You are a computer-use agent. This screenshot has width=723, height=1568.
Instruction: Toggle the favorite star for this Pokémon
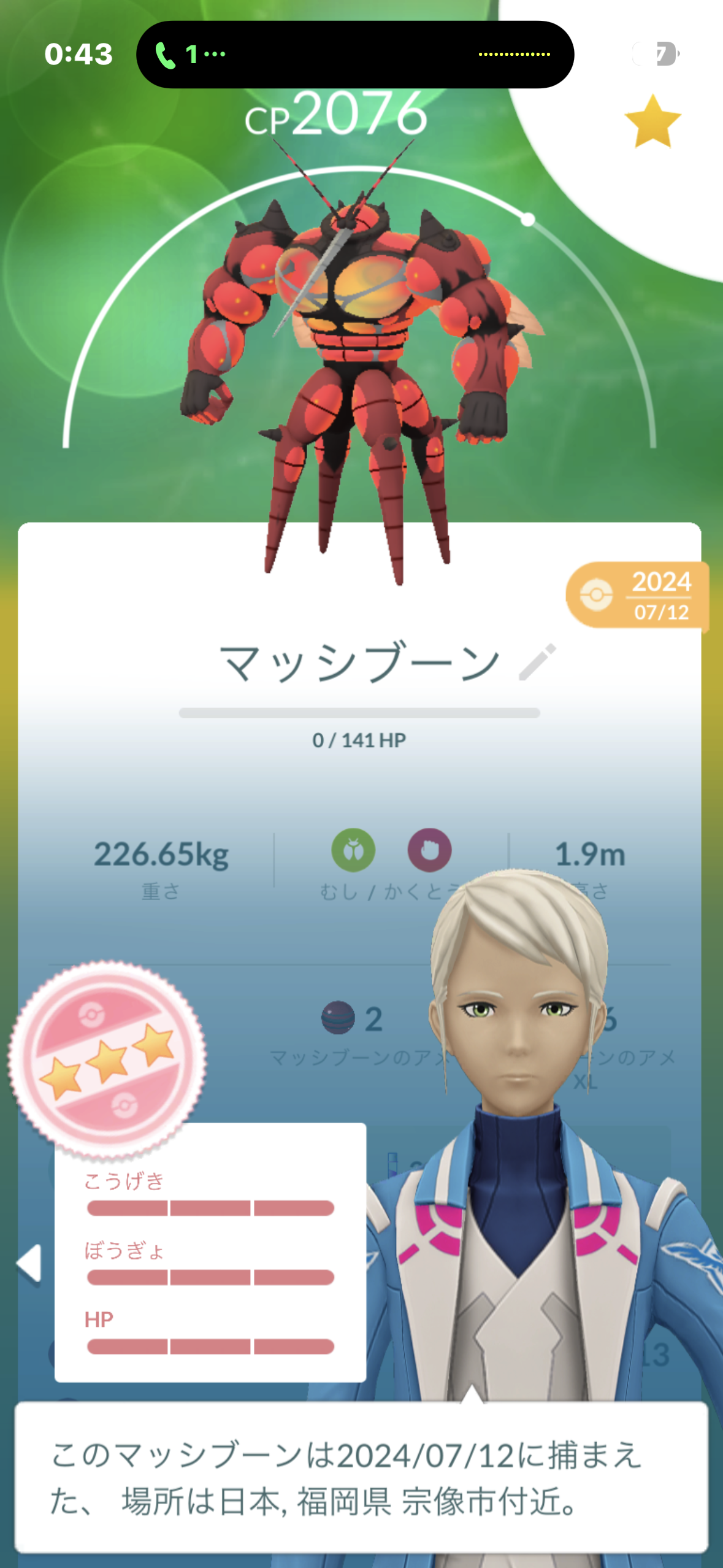(x=652, y=121)
